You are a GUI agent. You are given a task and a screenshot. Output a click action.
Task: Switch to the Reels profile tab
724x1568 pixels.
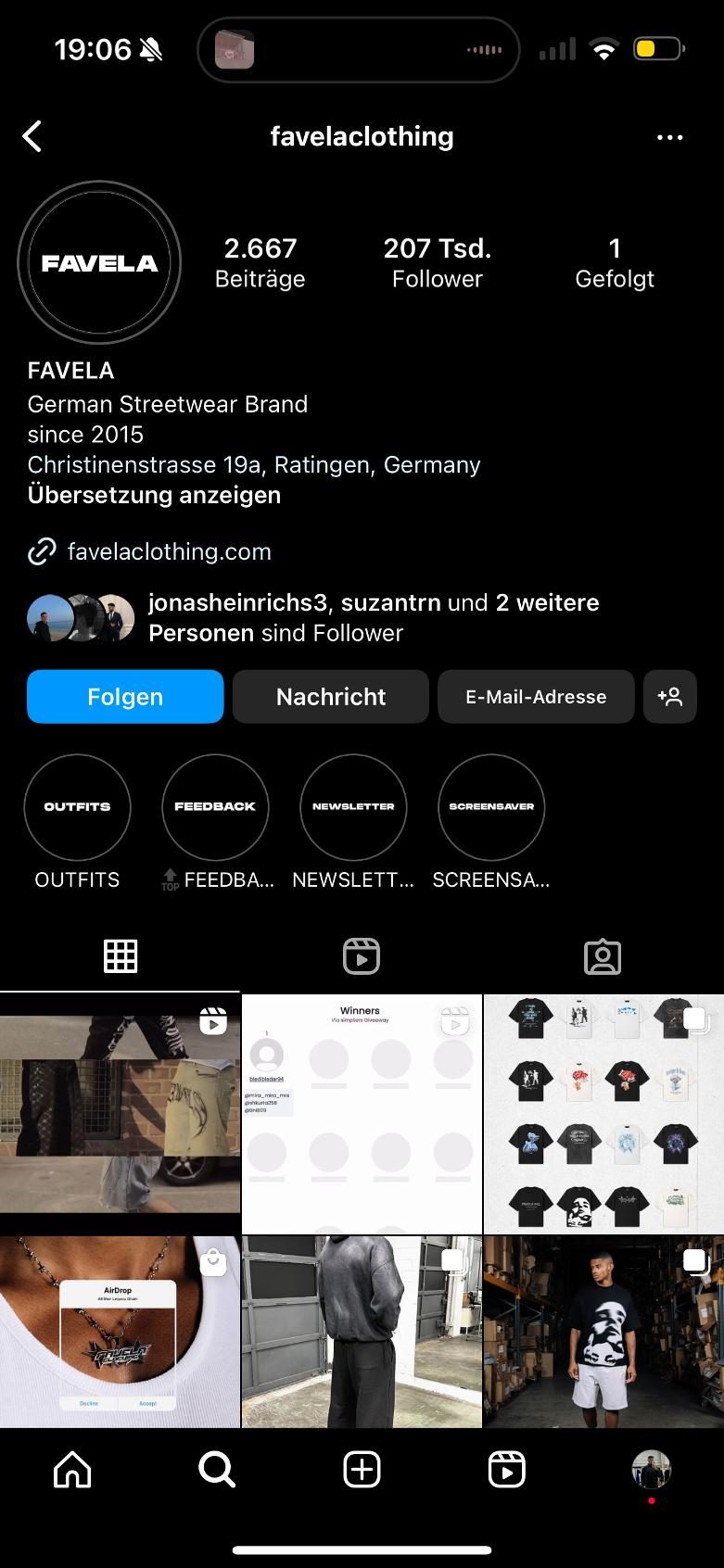[362, 956]
